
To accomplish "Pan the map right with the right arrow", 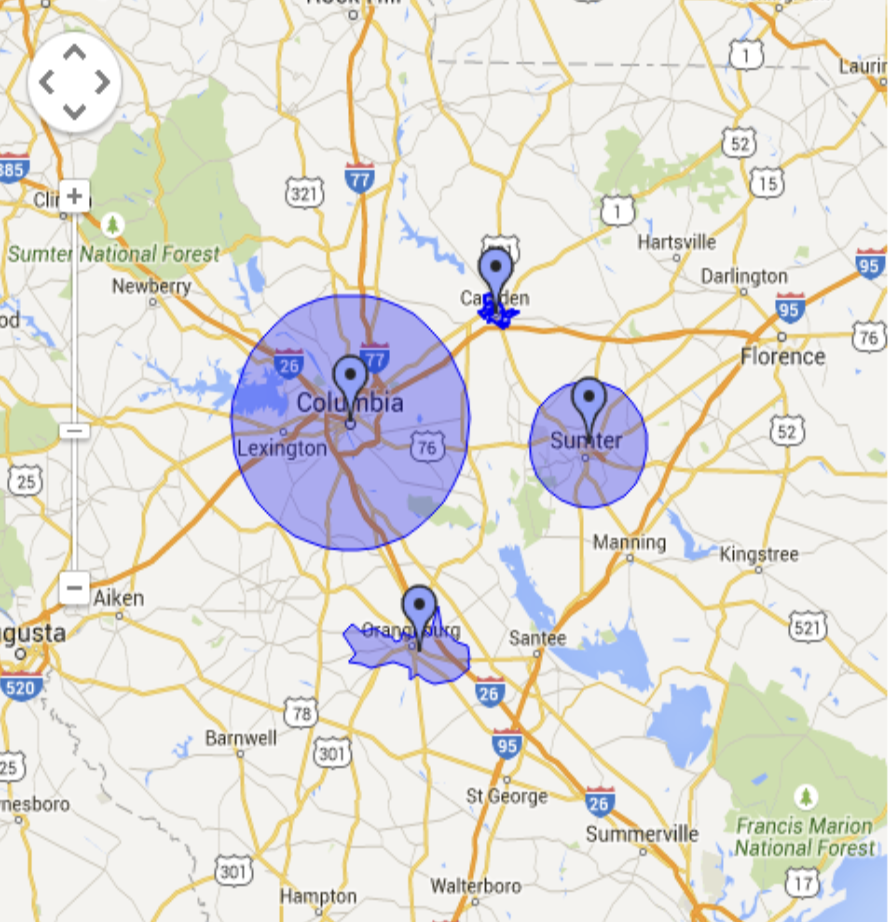I will [x=103, y=83].
